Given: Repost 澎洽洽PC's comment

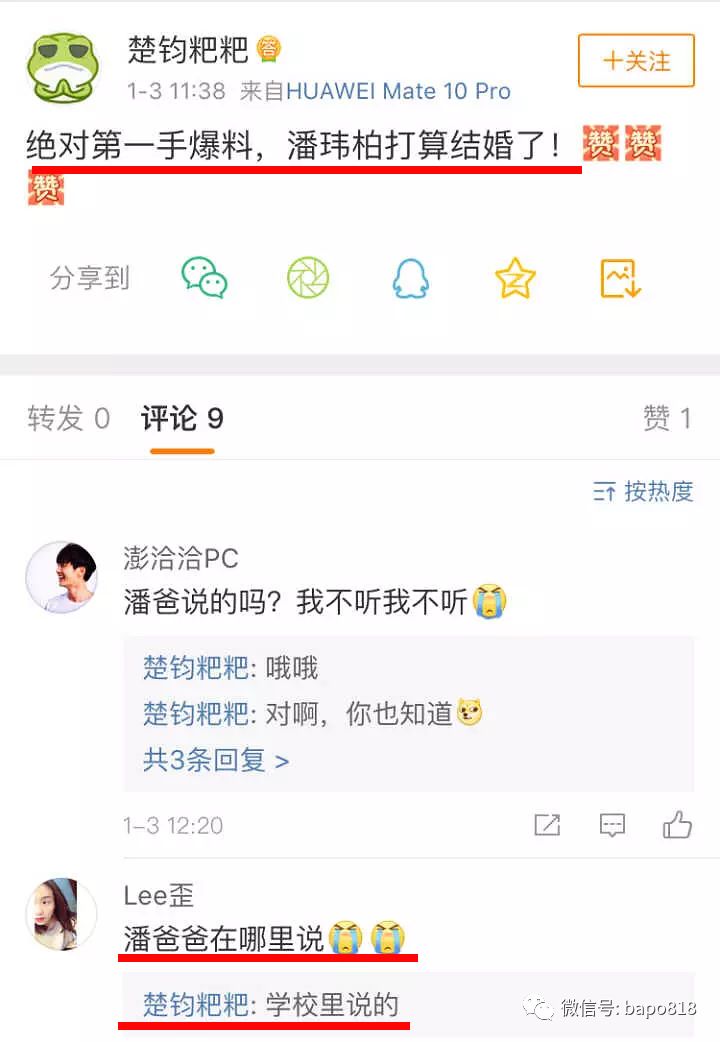Looking at the screenshot, I should (547, 825).
